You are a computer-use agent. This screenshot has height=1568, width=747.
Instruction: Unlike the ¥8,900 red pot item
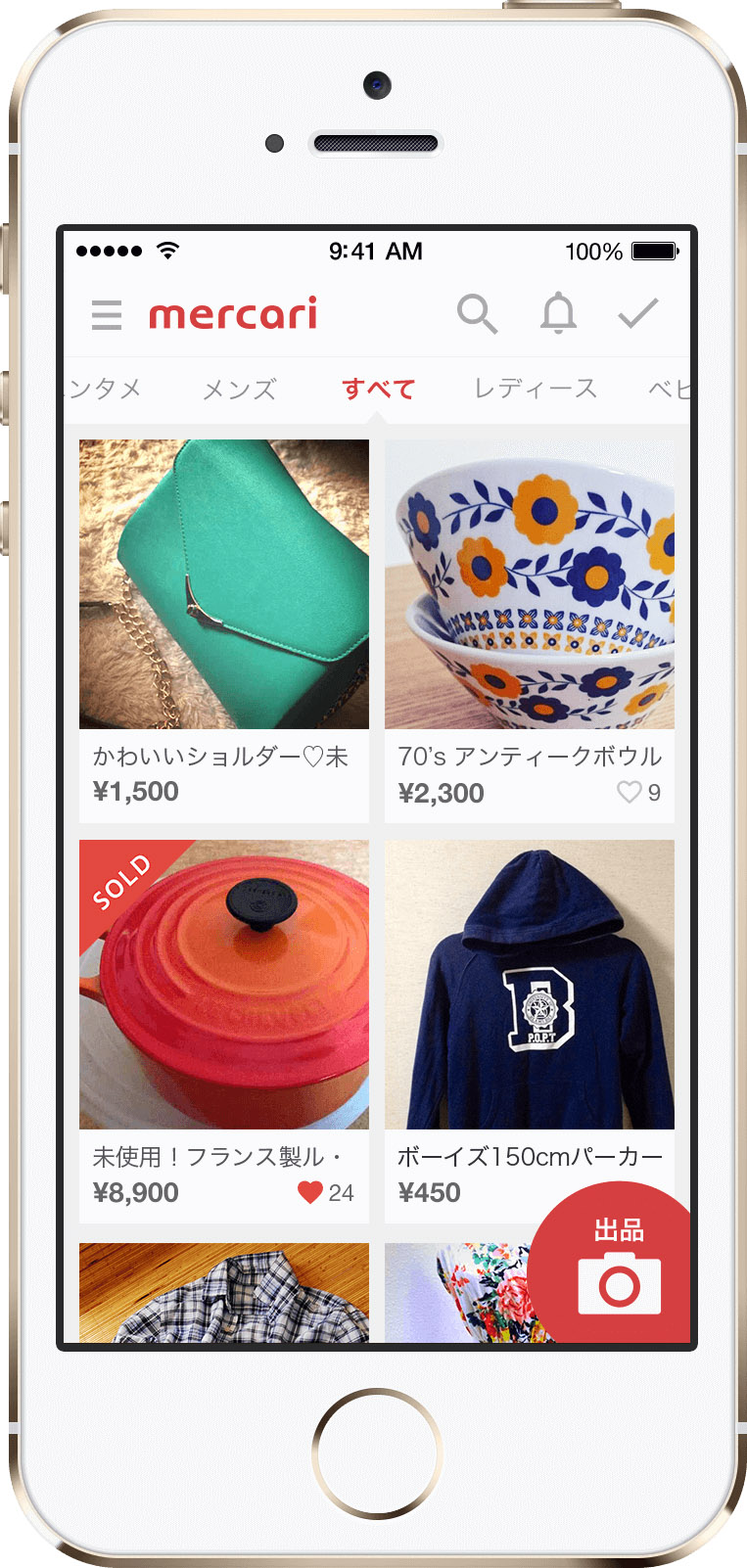point(310,1192)
